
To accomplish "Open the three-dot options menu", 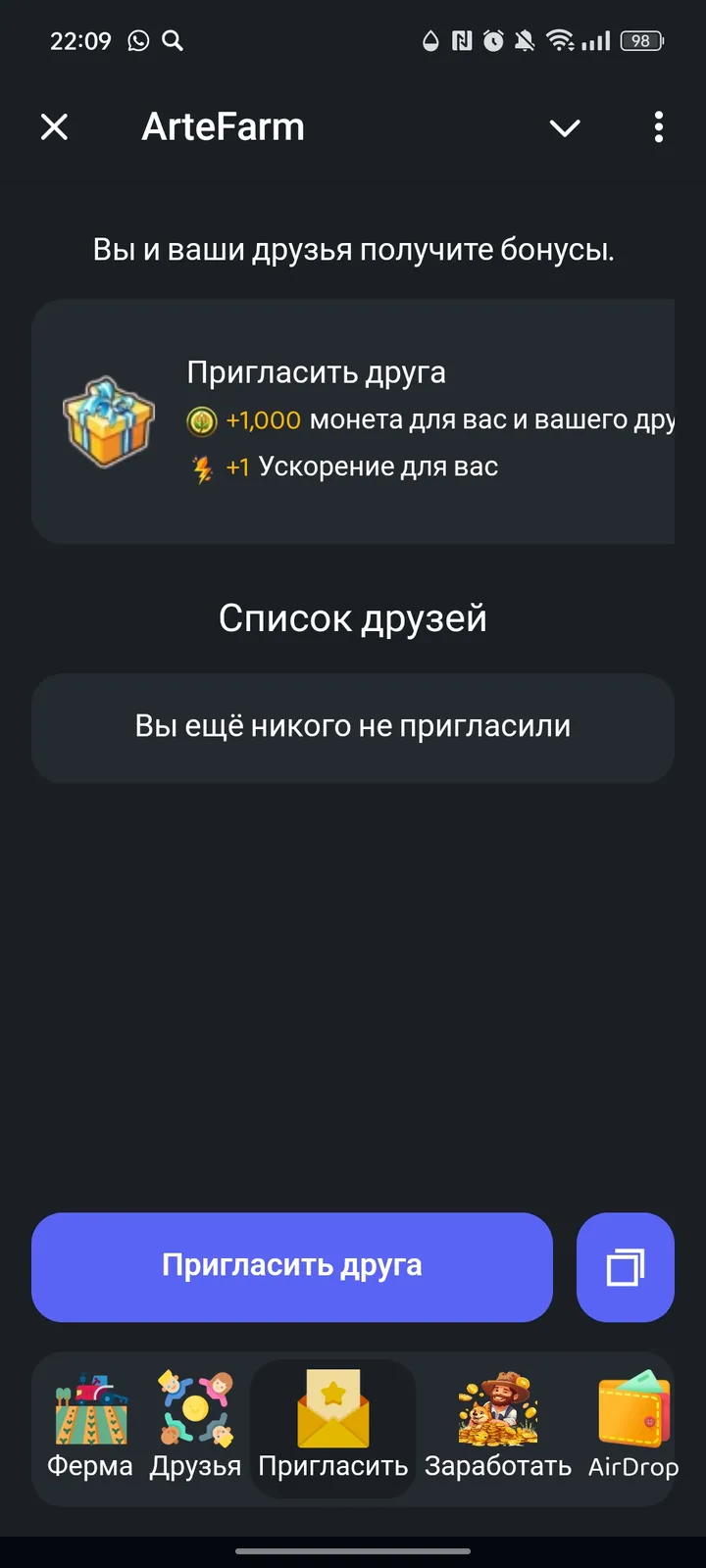I will (x=658, y=127).
